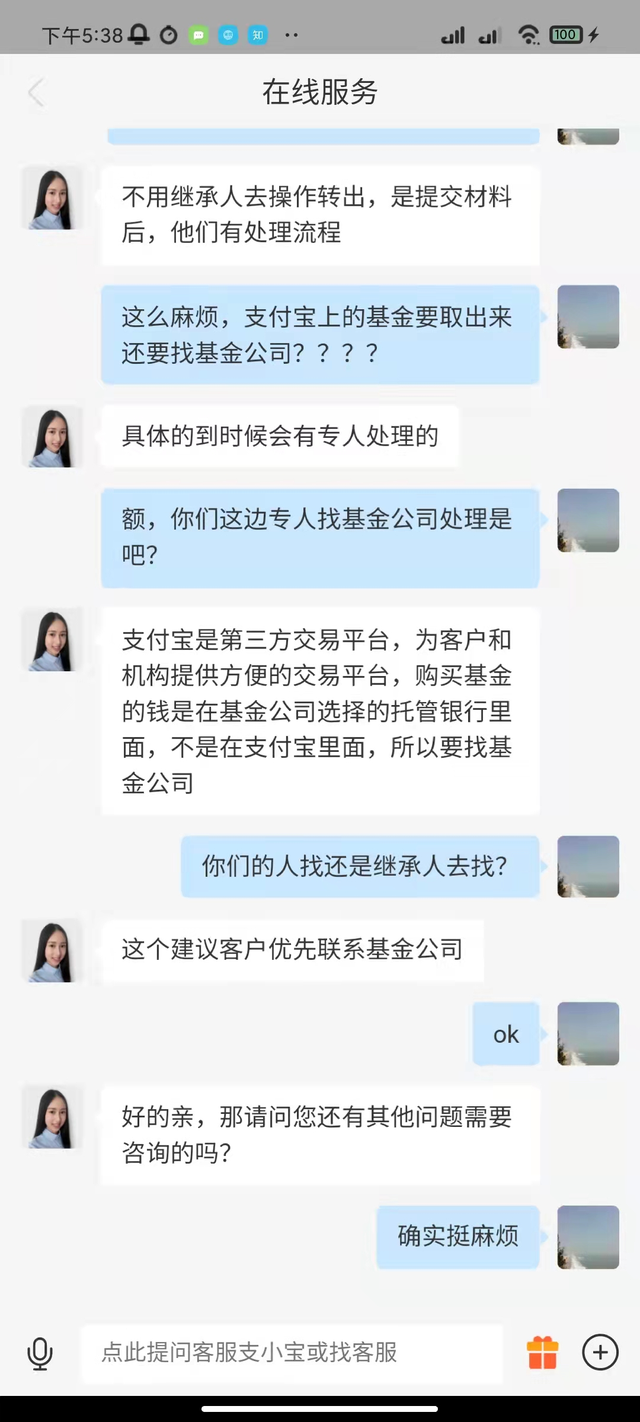Image resolution: width=640 pixels, height=1422 pixels.
Task: Tap the microphone voice input icon
Action: point(40,1353)
